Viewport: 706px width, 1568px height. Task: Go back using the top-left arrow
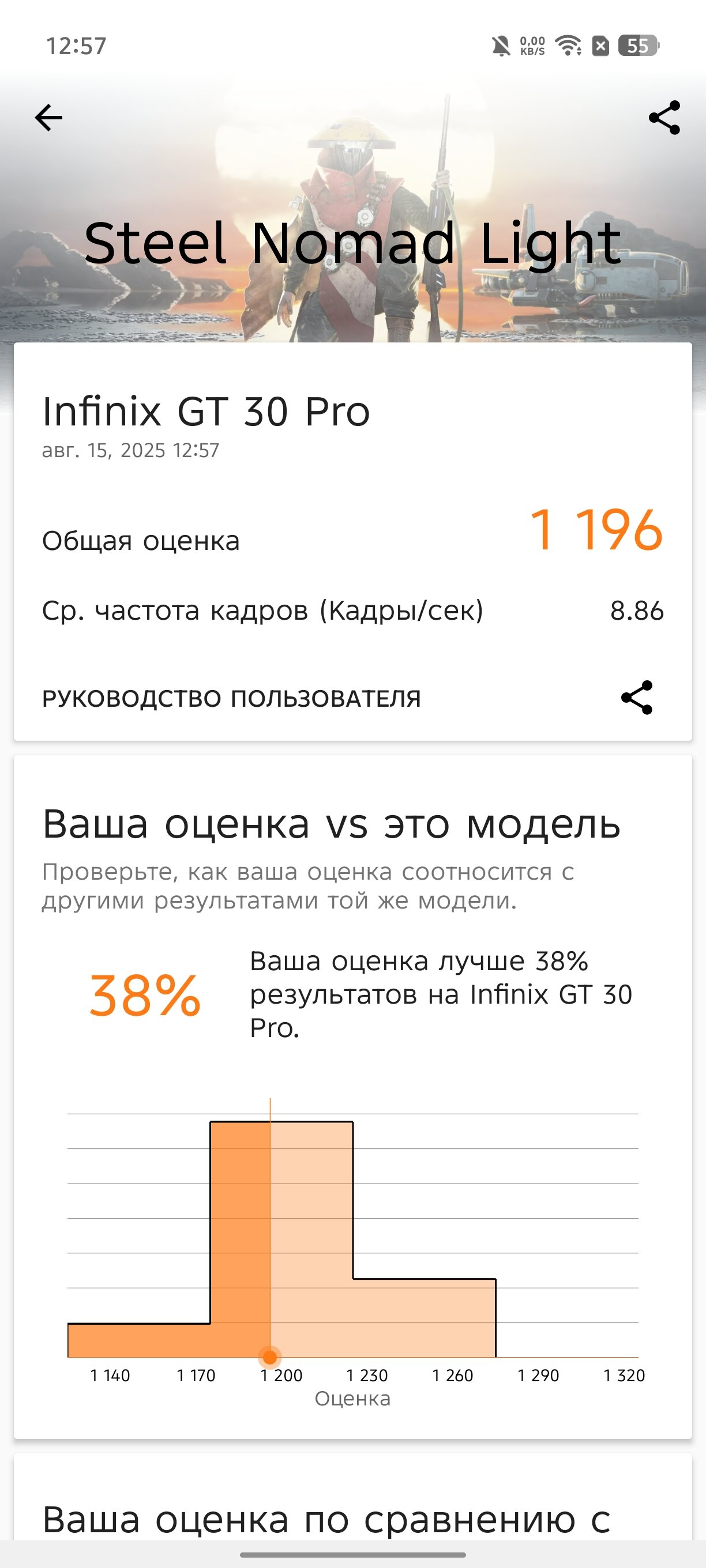pyautogui.click(x=48, y=118)
